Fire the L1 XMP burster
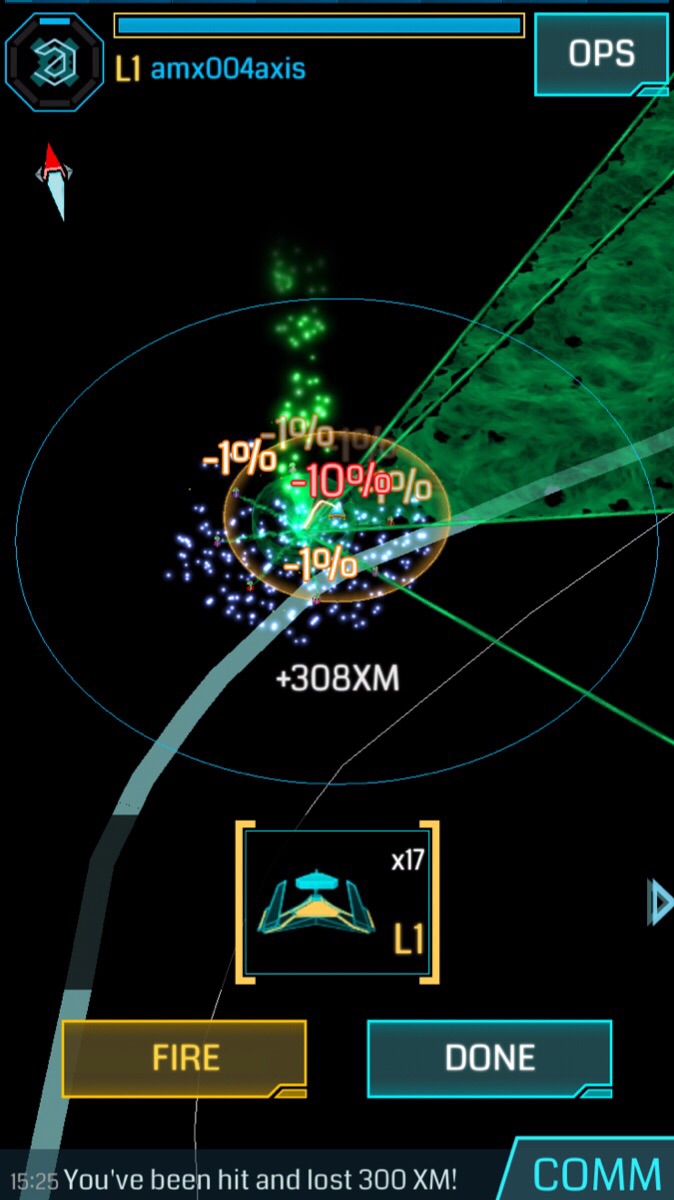Image resolution: width=674 pixels, height=1200 pixels. pos(184,1058)
